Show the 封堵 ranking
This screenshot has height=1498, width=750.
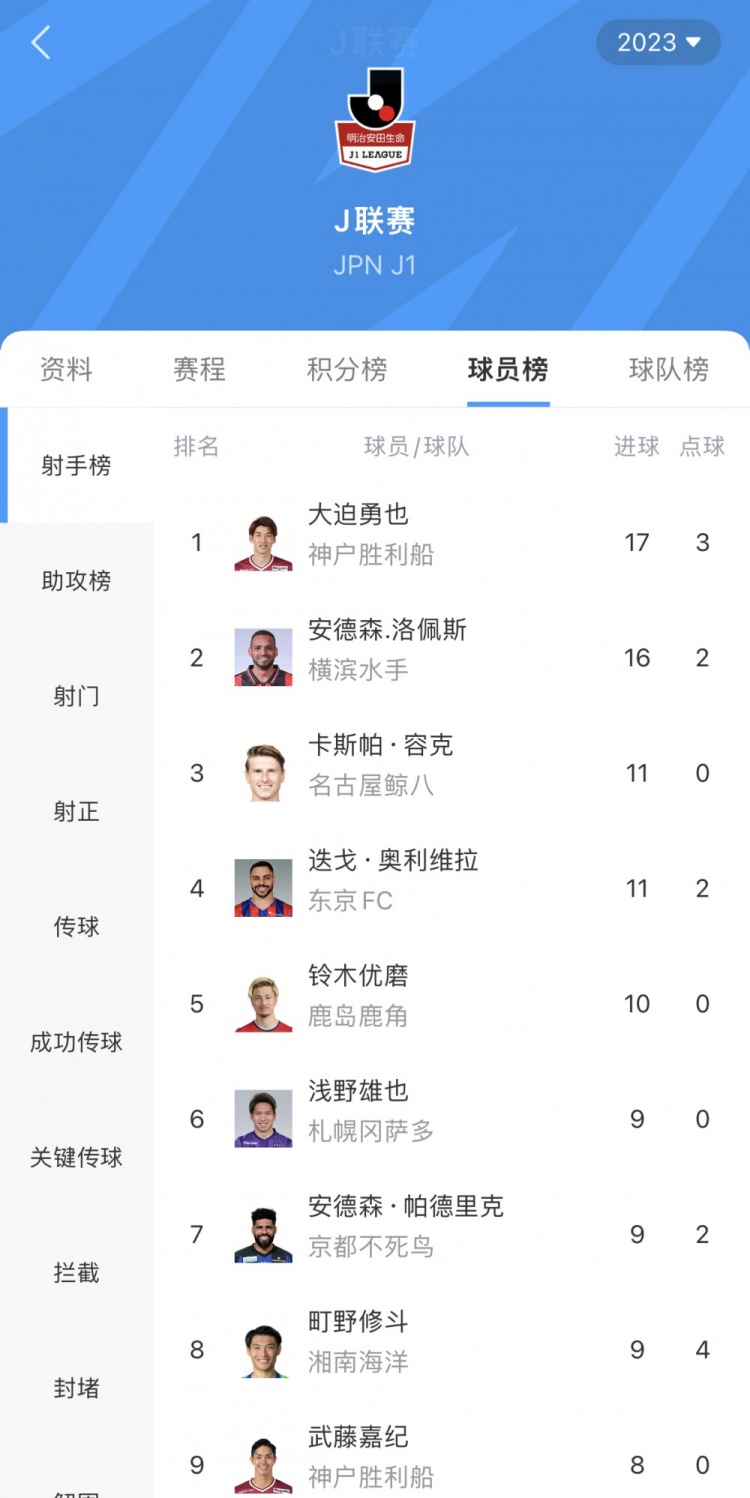tap(76, 1388)
